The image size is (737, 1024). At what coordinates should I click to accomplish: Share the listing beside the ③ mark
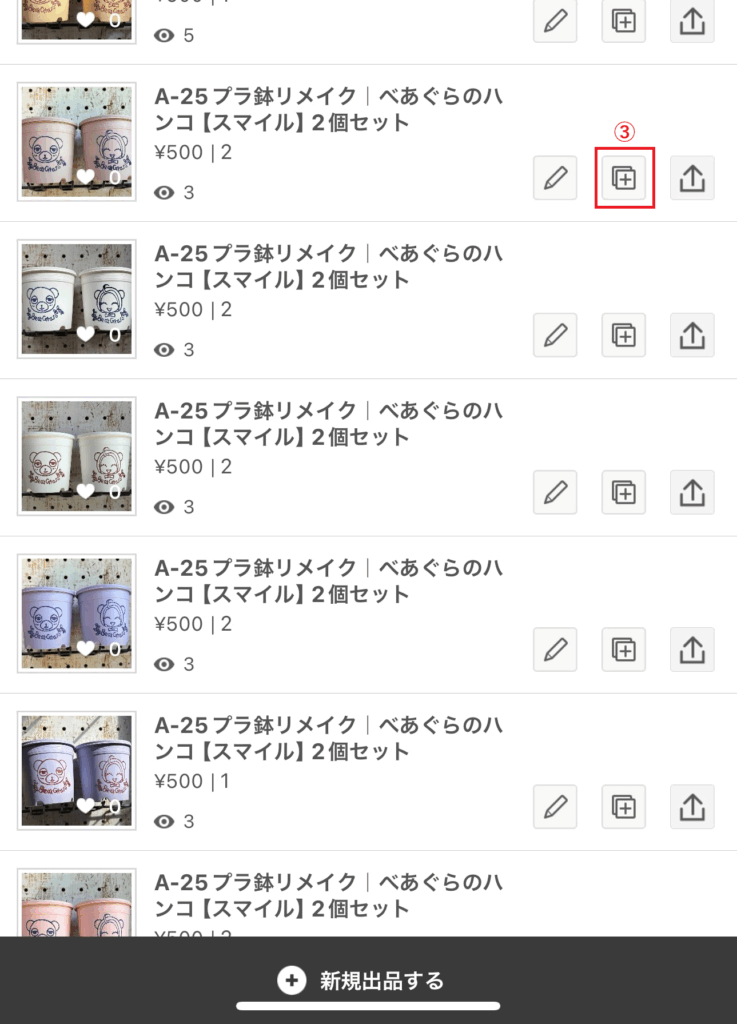tap(692, 179)
